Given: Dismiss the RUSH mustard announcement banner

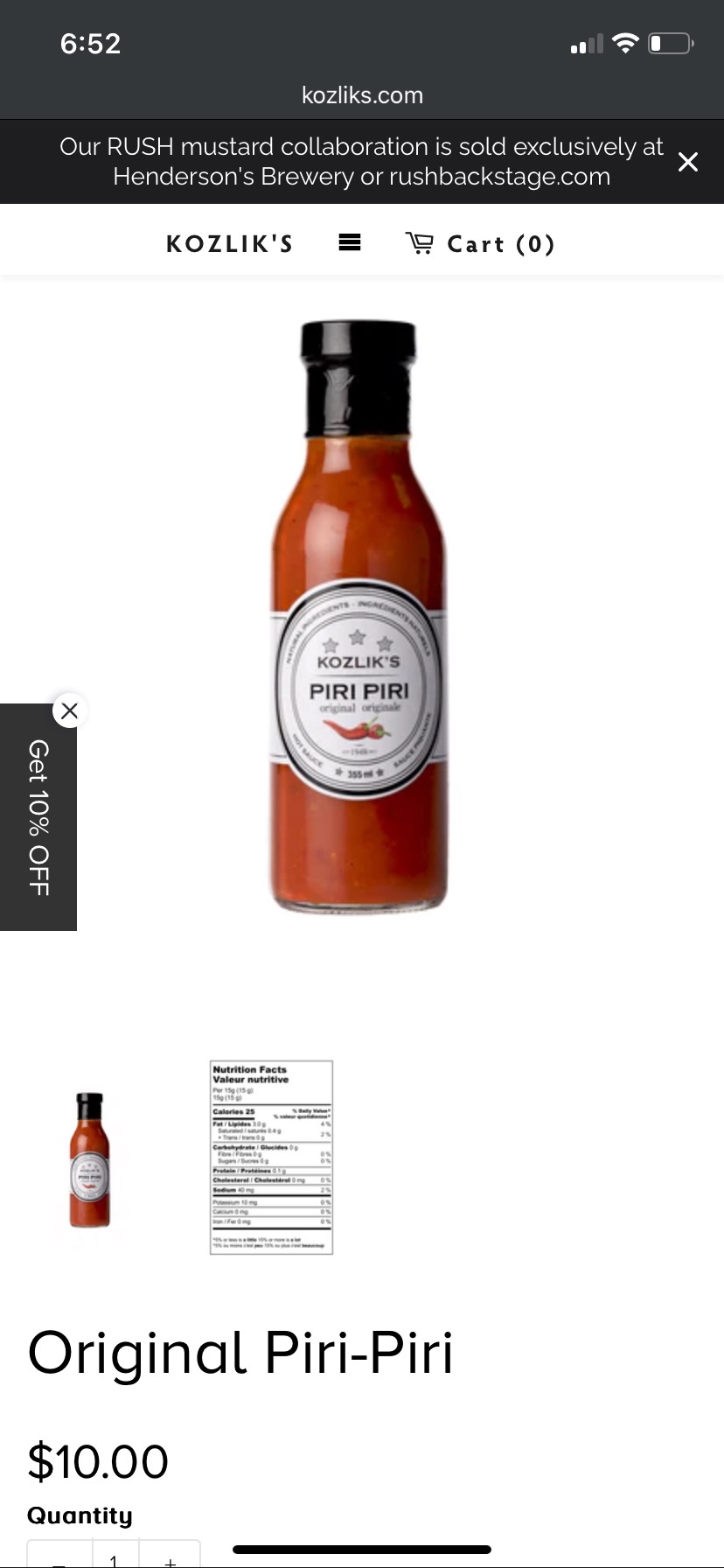Looking at the screenshot, I should [688, 162].
